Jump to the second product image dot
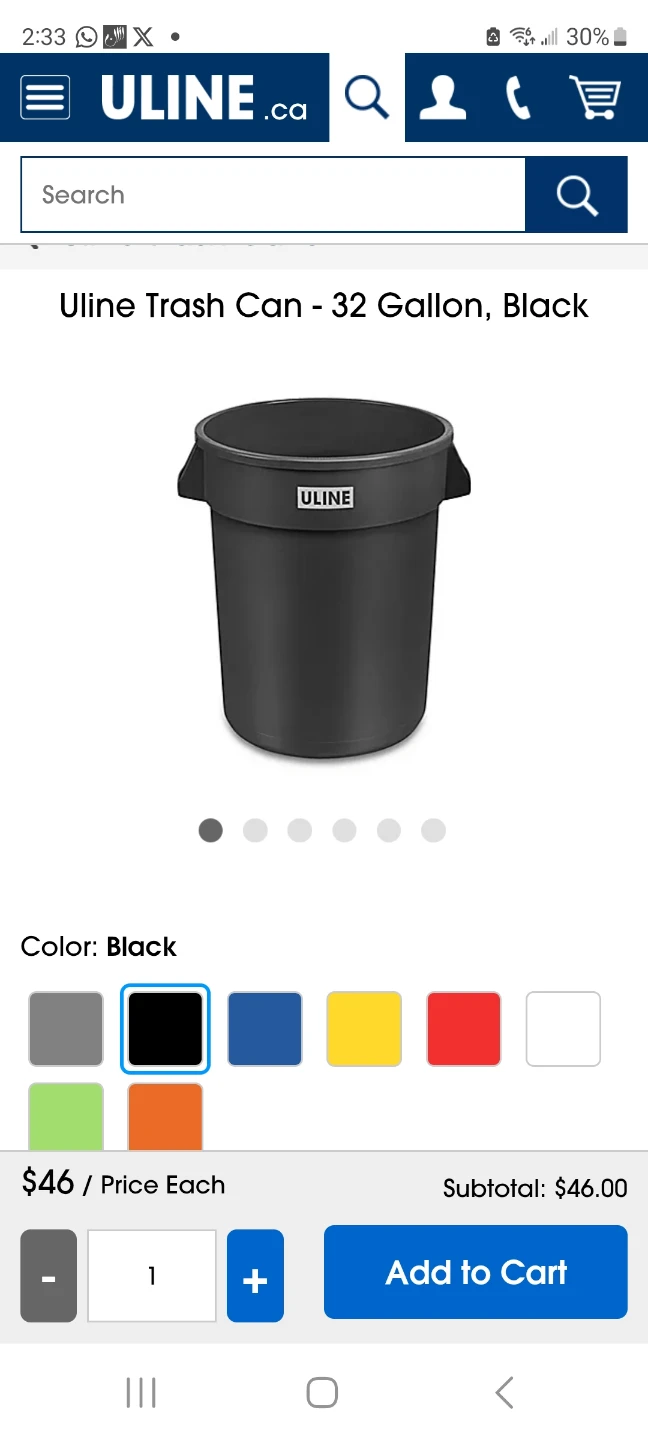Image resolution: width=648 pixels, height=1440 pixels. tap(255, 830)
